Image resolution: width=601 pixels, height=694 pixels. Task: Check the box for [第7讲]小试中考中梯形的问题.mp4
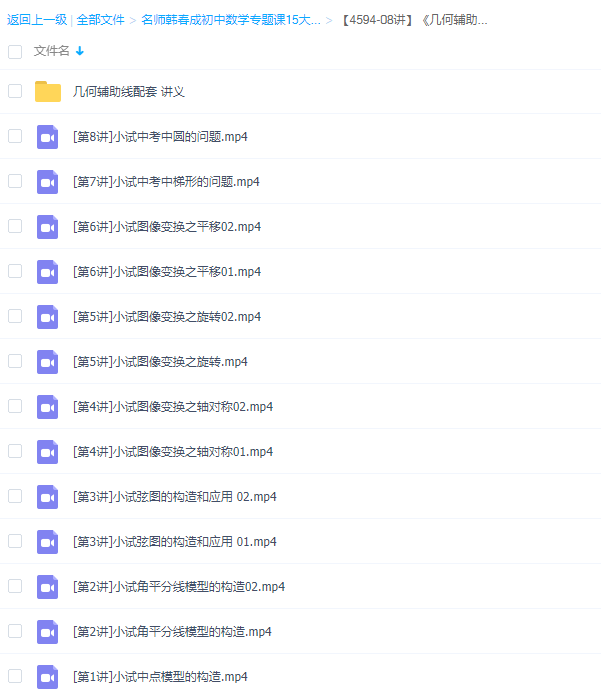[x=15, y=181]
